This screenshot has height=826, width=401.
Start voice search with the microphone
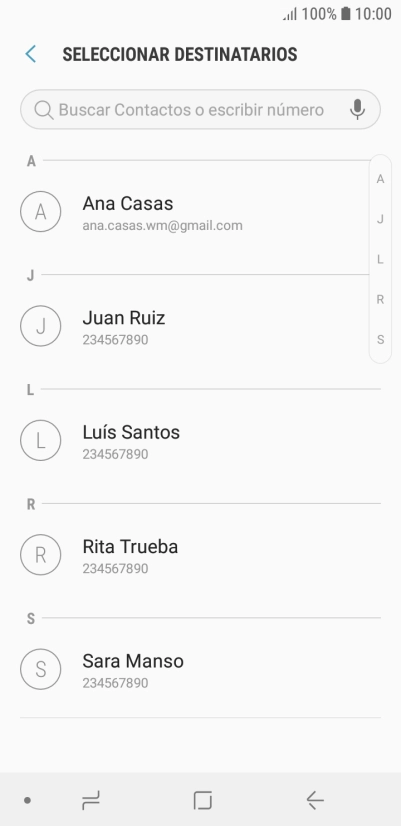(x=357, y=110)
